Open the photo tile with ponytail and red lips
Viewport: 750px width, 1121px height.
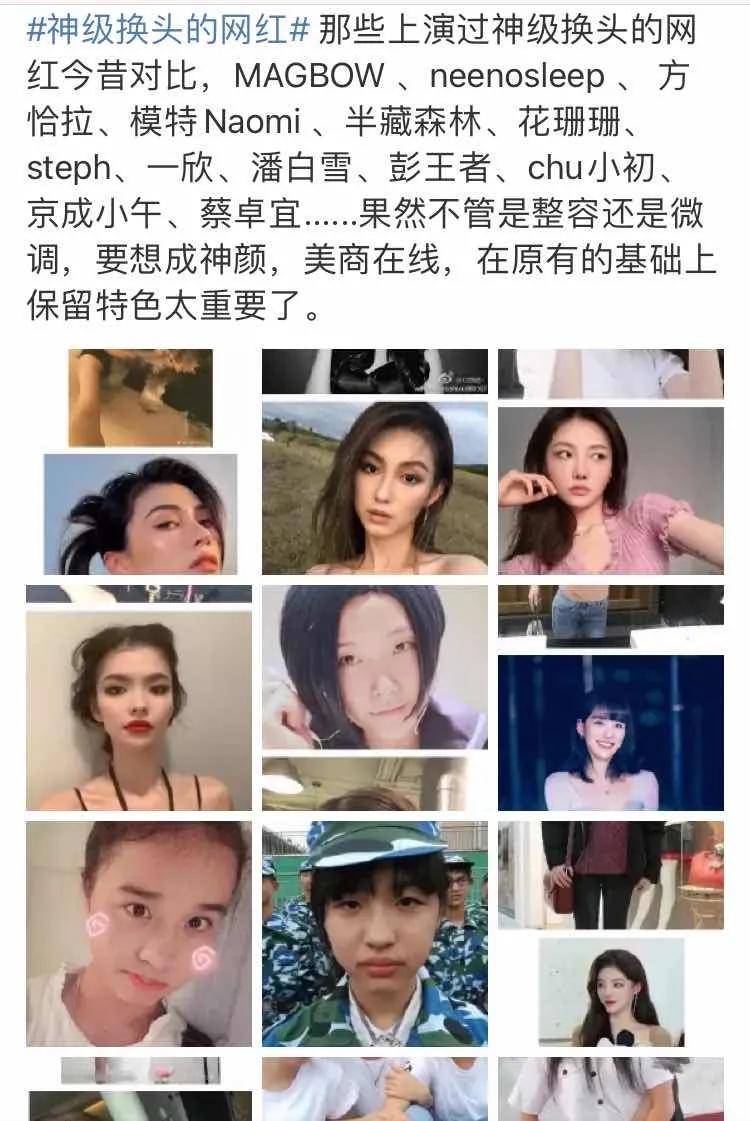click(x=140, y=515)
